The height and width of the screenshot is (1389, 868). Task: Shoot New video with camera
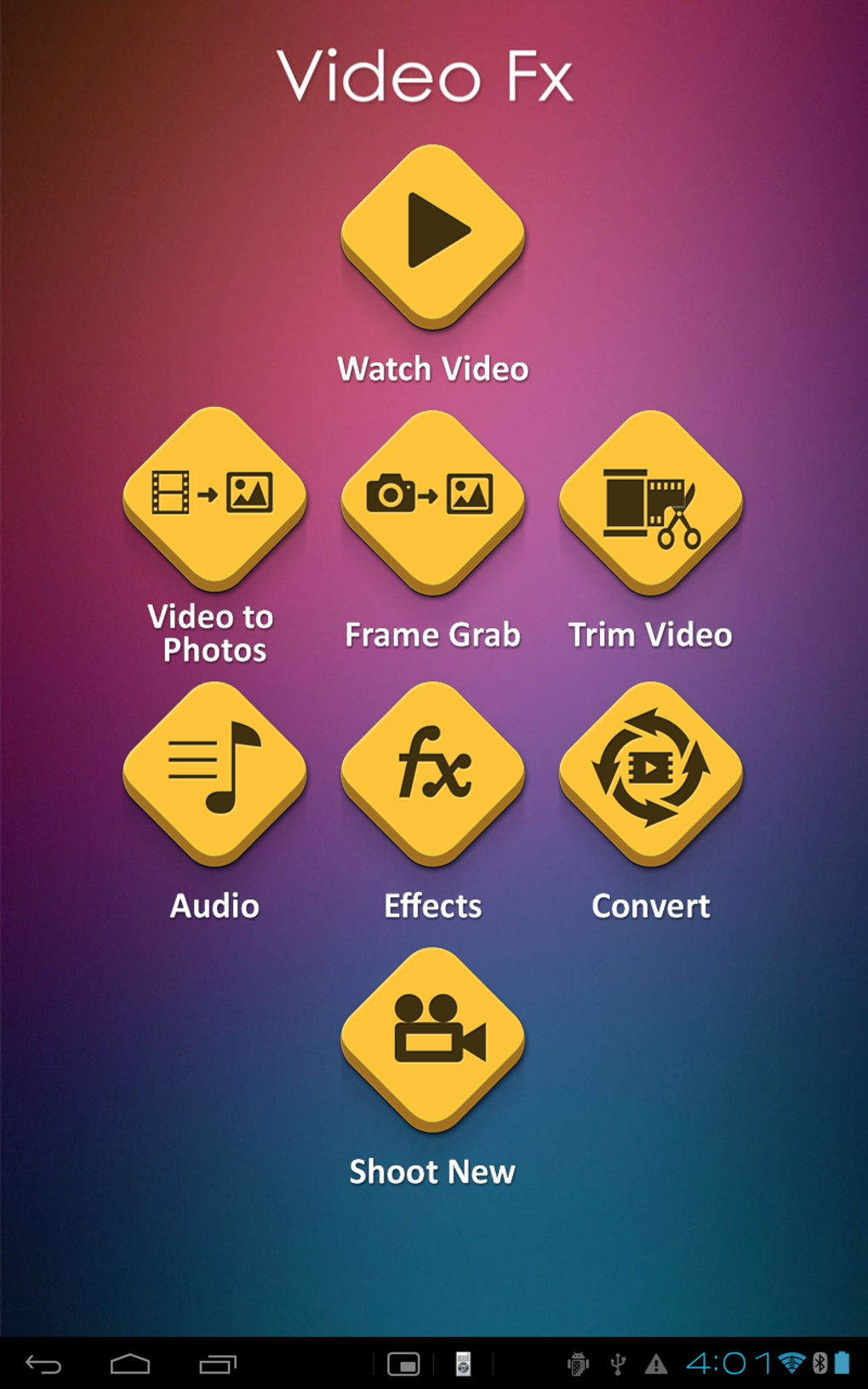point(432,1040)
